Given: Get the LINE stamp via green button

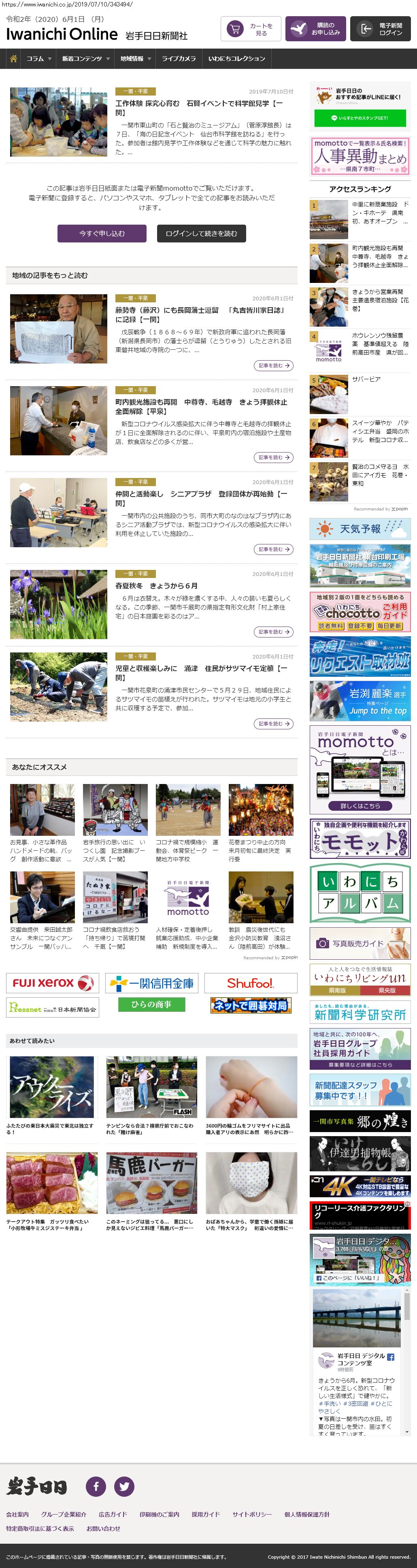Looking at the screenshot, I should [359, 118].
